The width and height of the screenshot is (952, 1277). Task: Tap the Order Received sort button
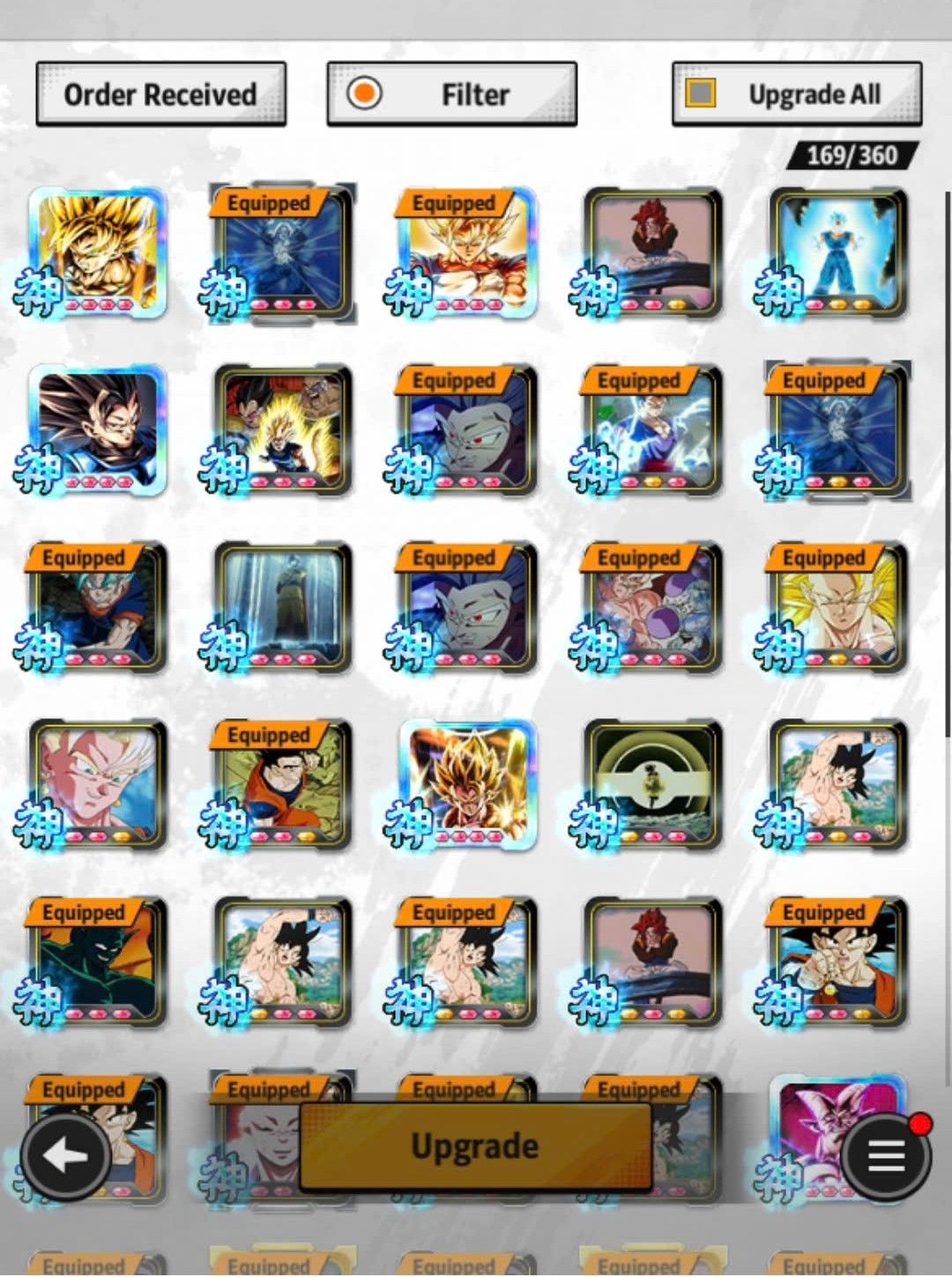point(160,94)
